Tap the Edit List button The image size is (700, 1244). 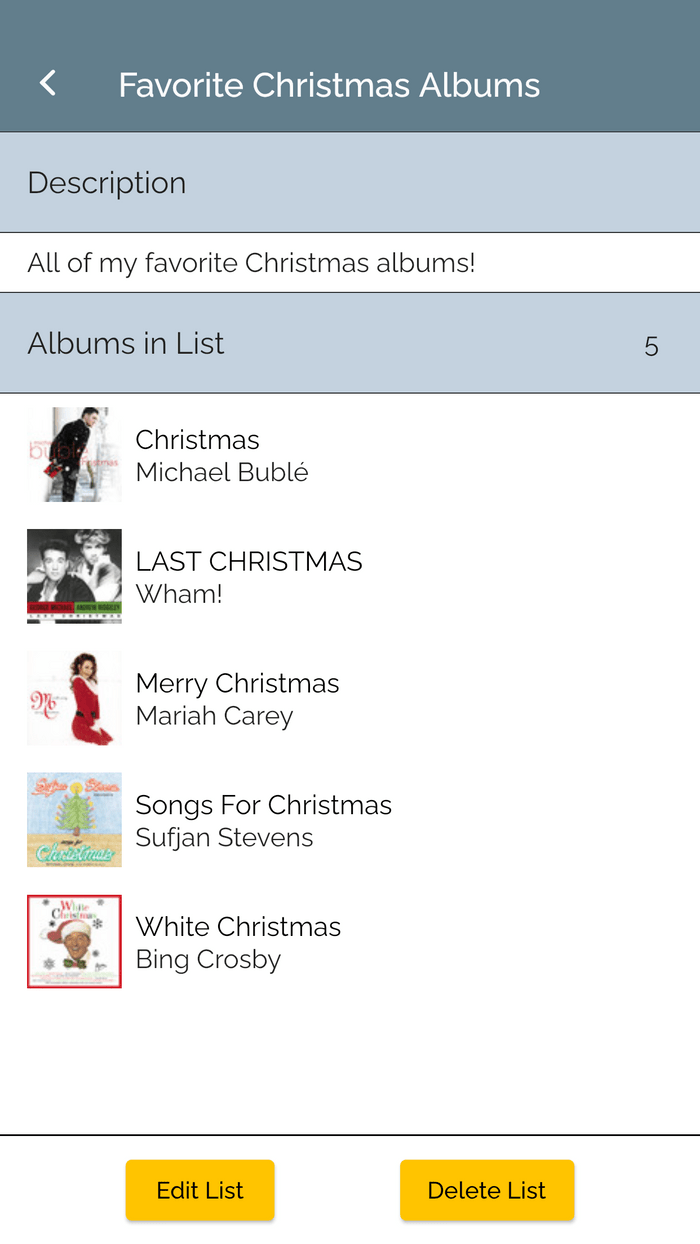[x=200, y=1190]
